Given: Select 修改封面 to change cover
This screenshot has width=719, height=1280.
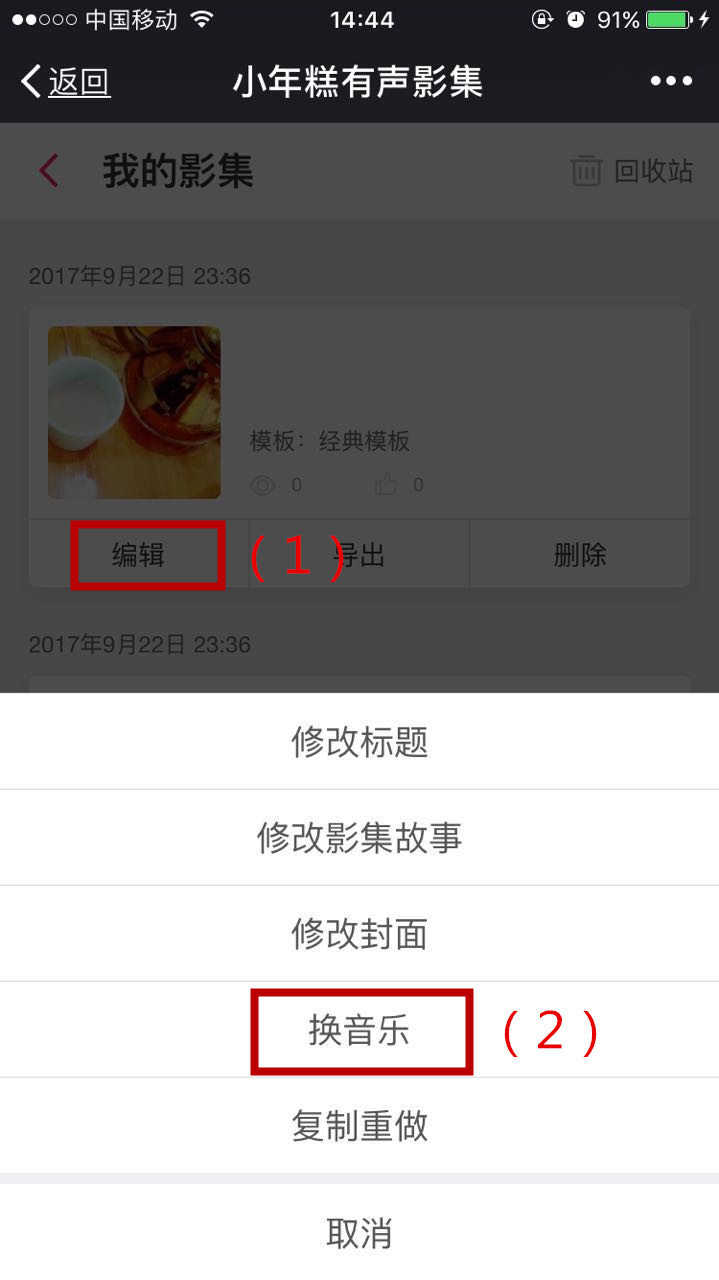Looking at the screenshot, I should coord(359,934).
